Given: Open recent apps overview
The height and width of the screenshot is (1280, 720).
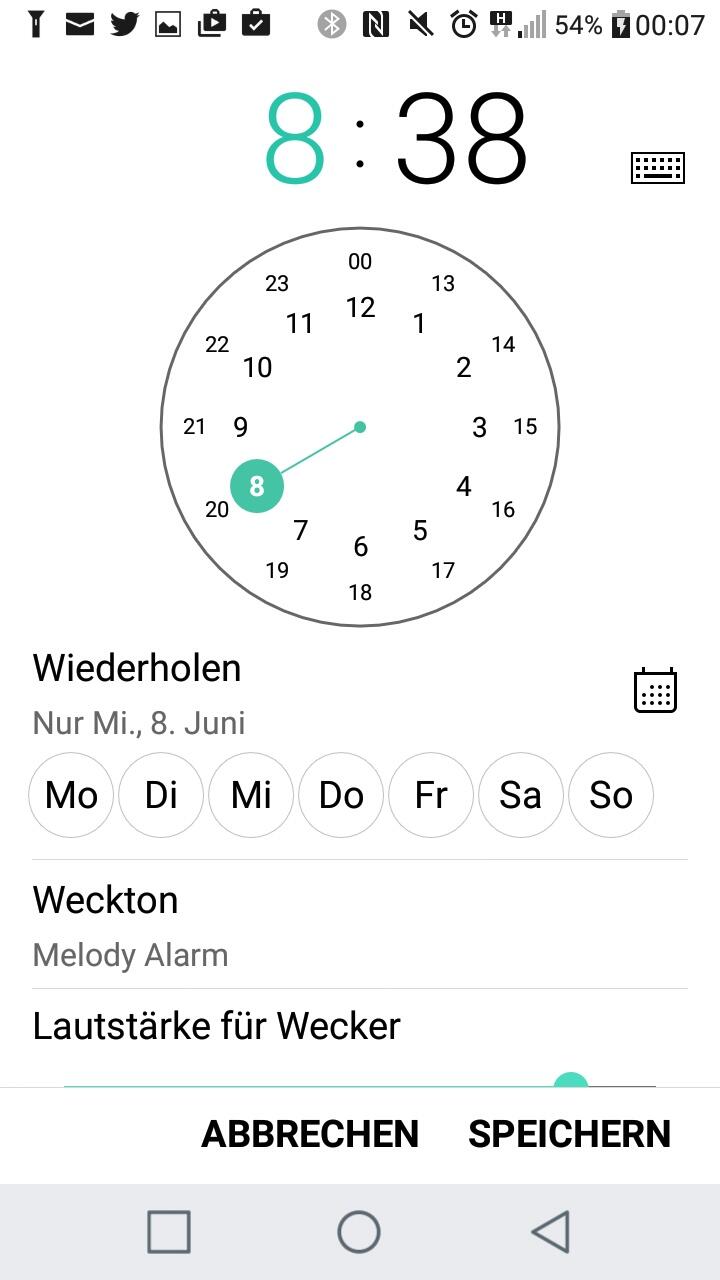Looking at the screenshot, I should [x=169, y=1231].
